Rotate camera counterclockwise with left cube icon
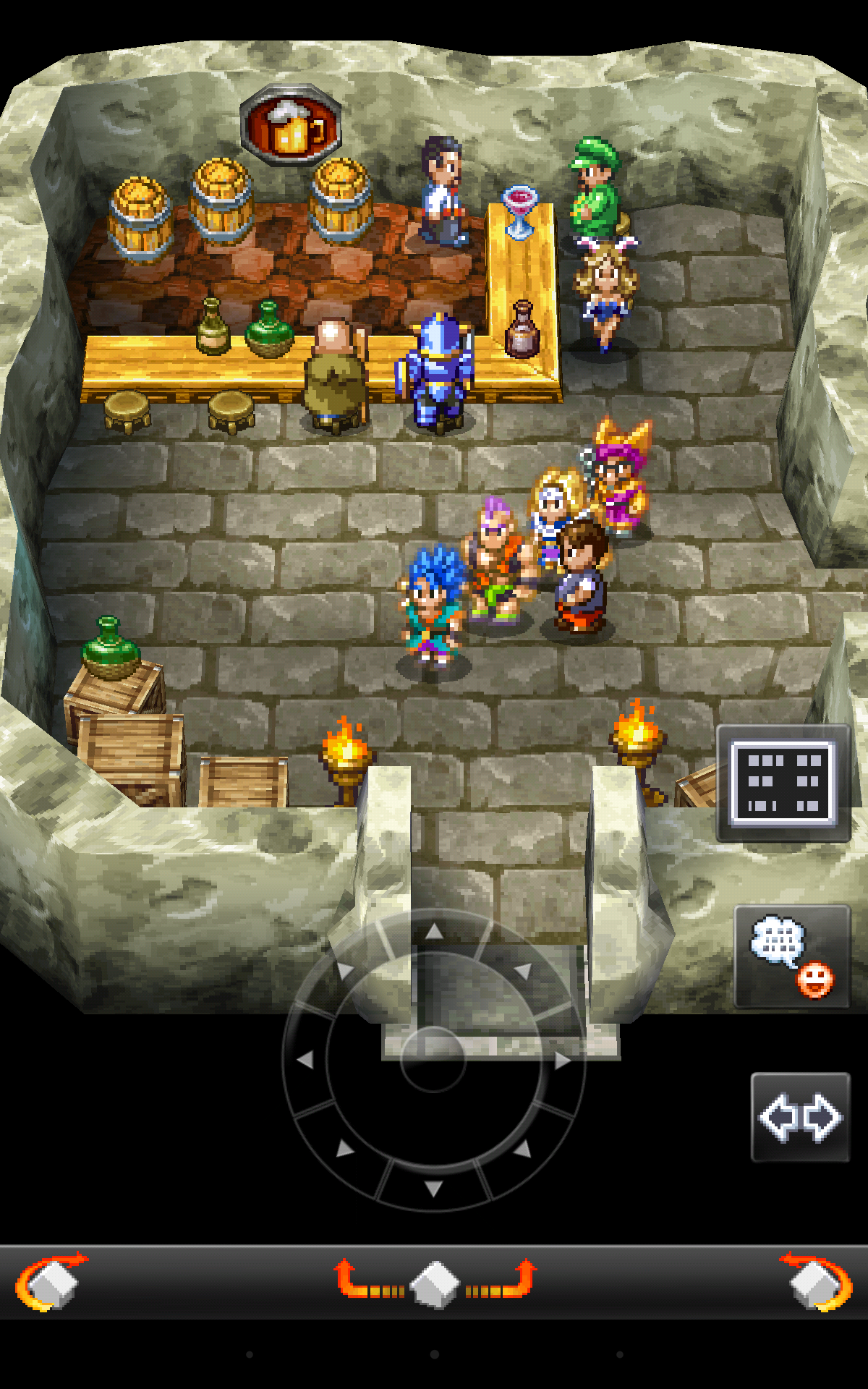868x1389 pixels. point(49,1283)
